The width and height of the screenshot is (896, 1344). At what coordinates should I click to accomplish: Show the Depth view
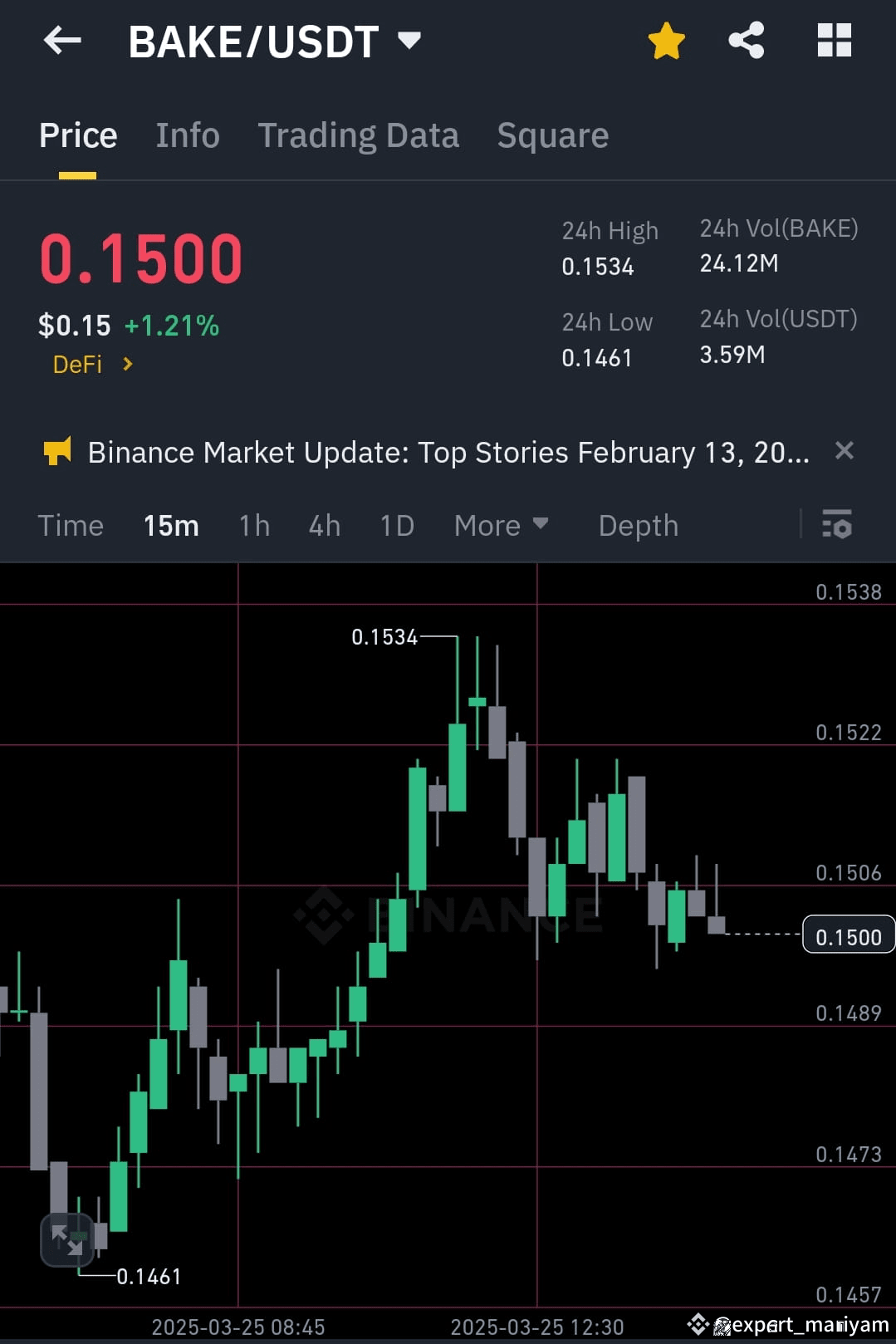click(x=638, y=525)
